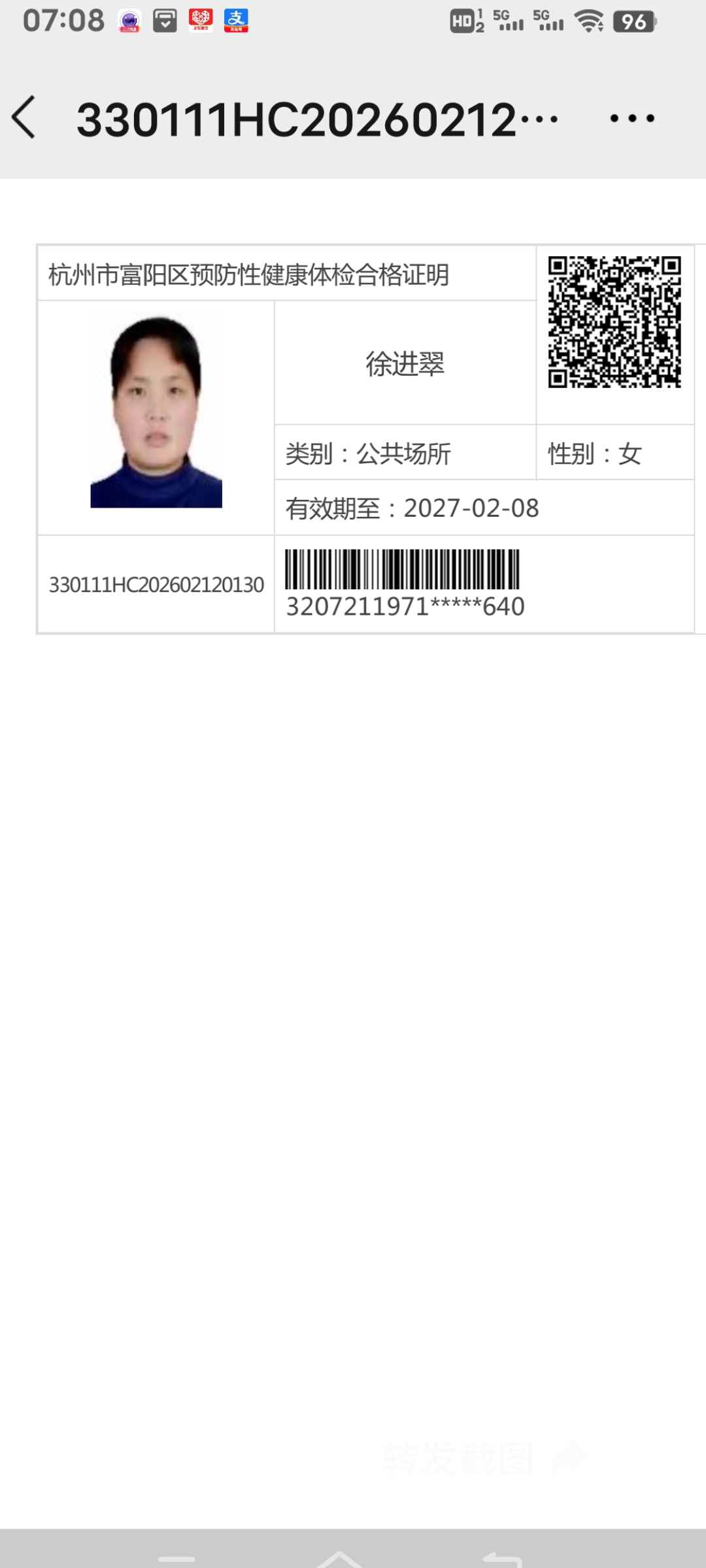Tap the faint 转发截图 share button

pyautogui.click(x=482, y=1458)
